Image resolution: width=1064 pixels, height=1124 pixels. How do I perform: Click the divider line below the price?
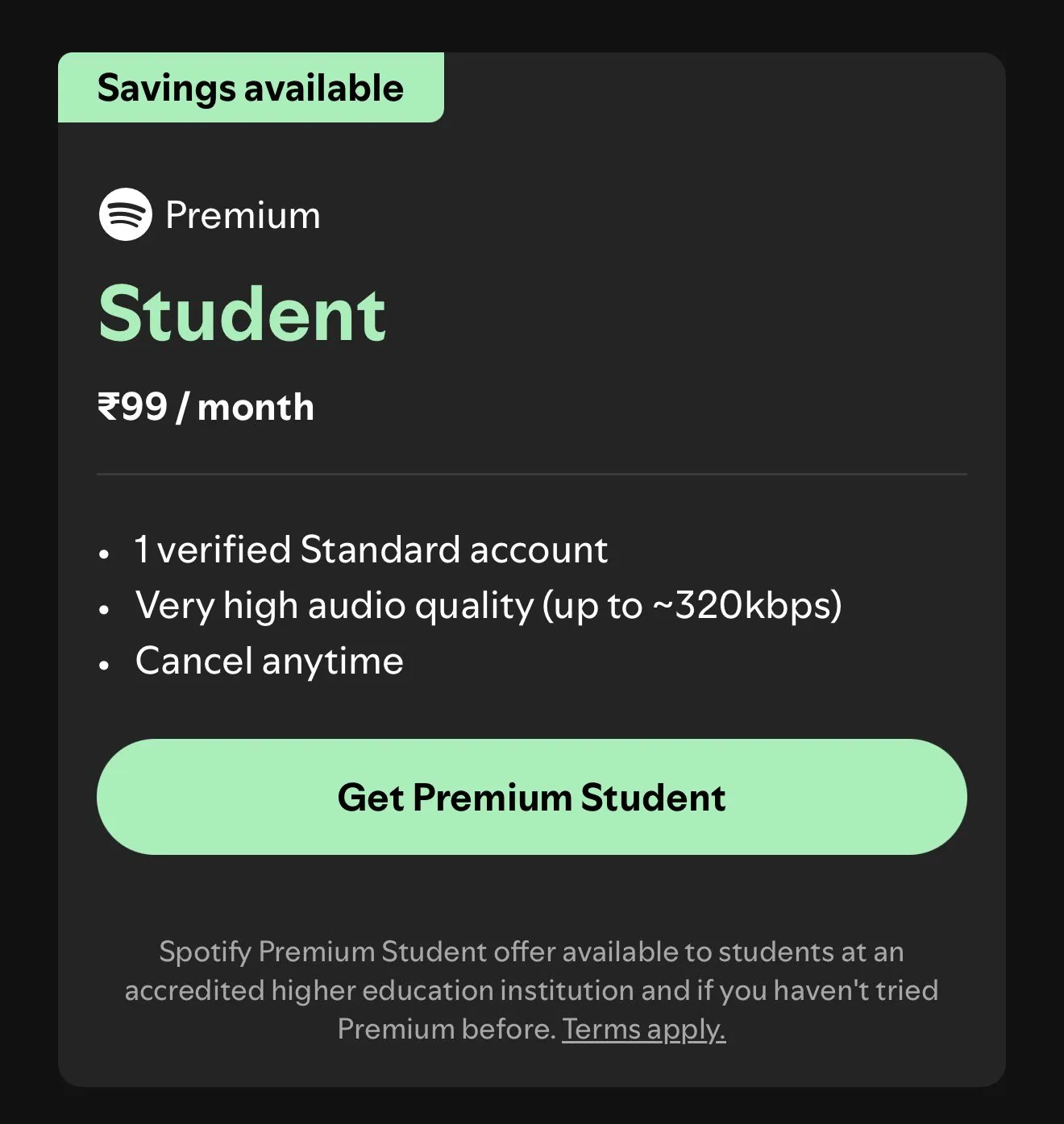pos(532,475)
